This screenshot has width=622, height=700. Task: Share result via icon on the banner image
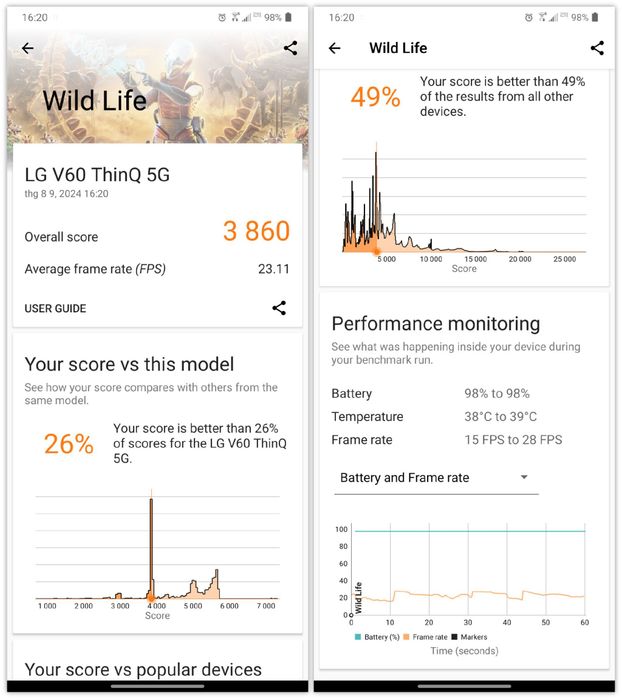pos(290,48)
